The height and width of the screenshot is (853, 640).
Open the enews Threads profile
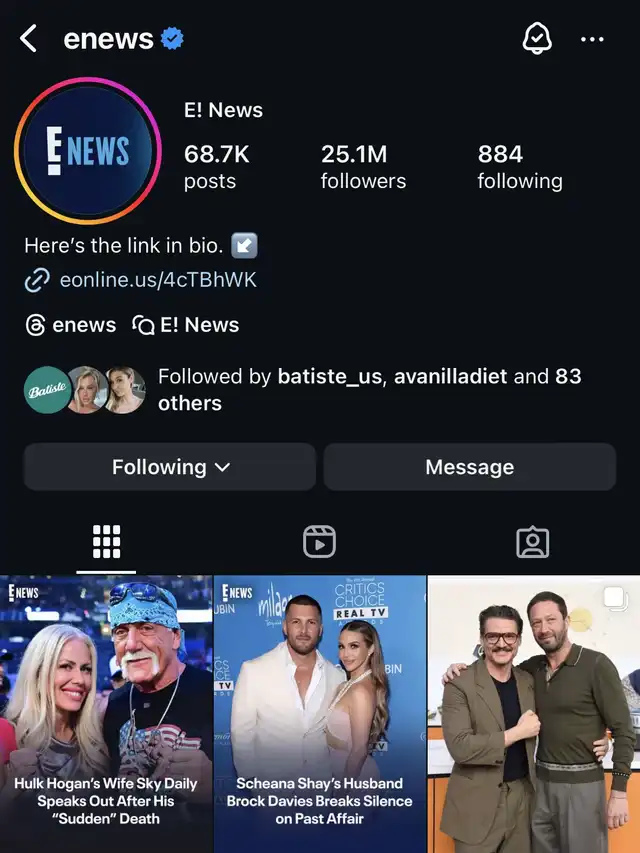click(70, 325)
